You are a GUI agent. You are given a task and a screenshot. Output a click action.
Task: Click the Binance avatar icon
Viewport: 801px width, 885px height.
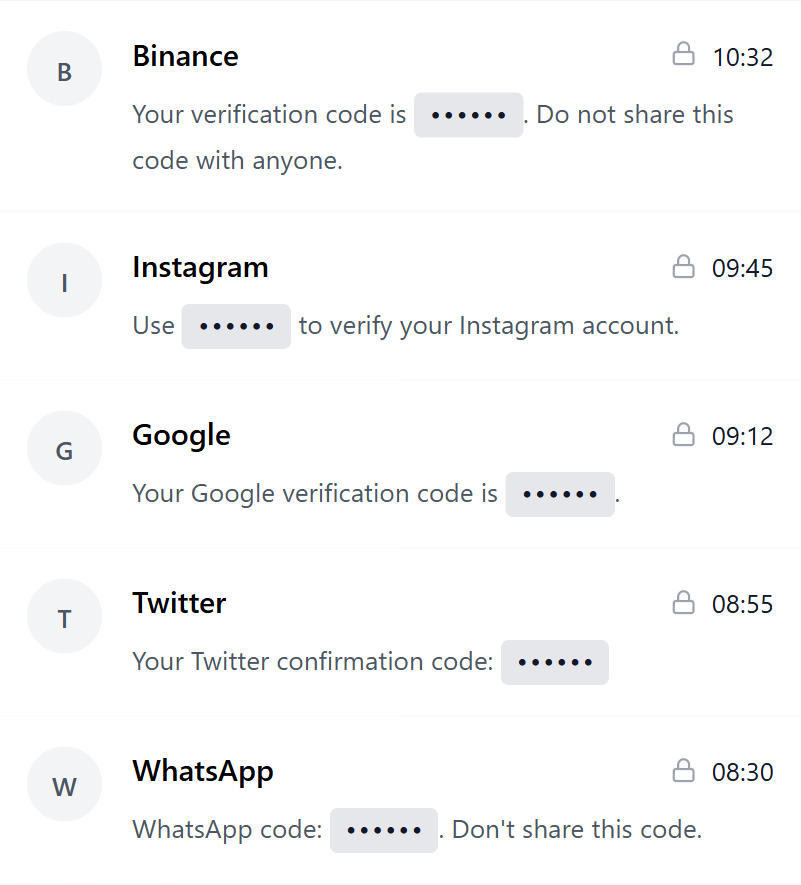pyautogui.click(x=64, y=68)
